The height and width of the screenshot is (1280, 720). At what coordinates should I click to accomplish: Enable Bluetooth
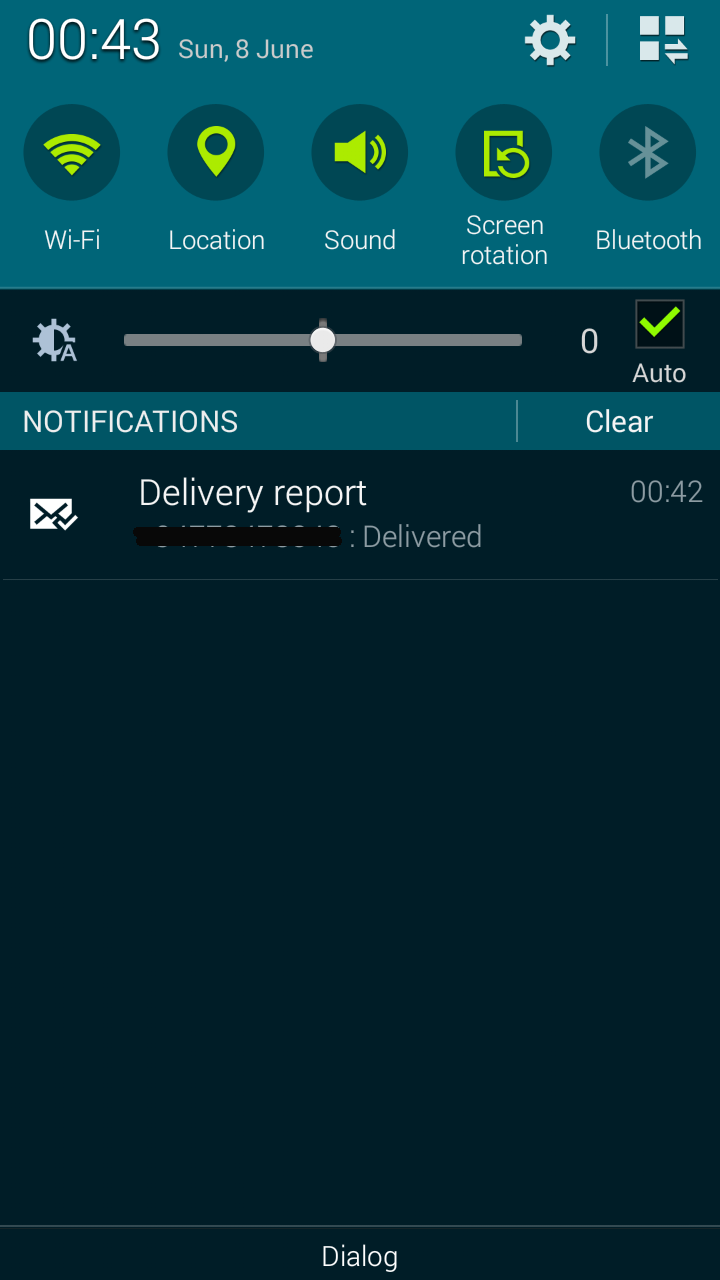[x=648, y=153]
